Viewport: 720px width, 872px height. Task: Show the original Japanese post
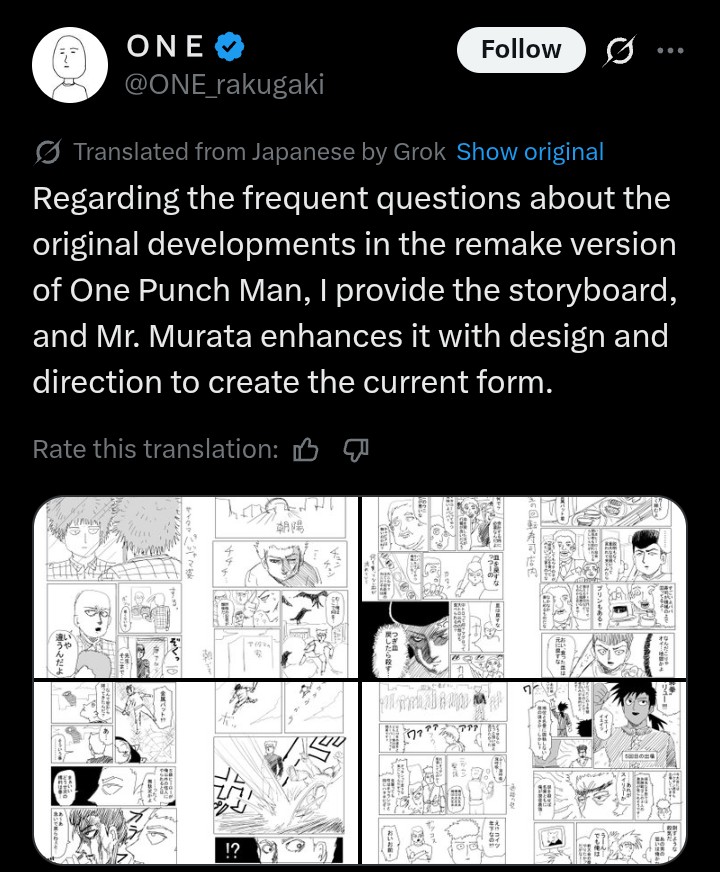tap(530, 152)
